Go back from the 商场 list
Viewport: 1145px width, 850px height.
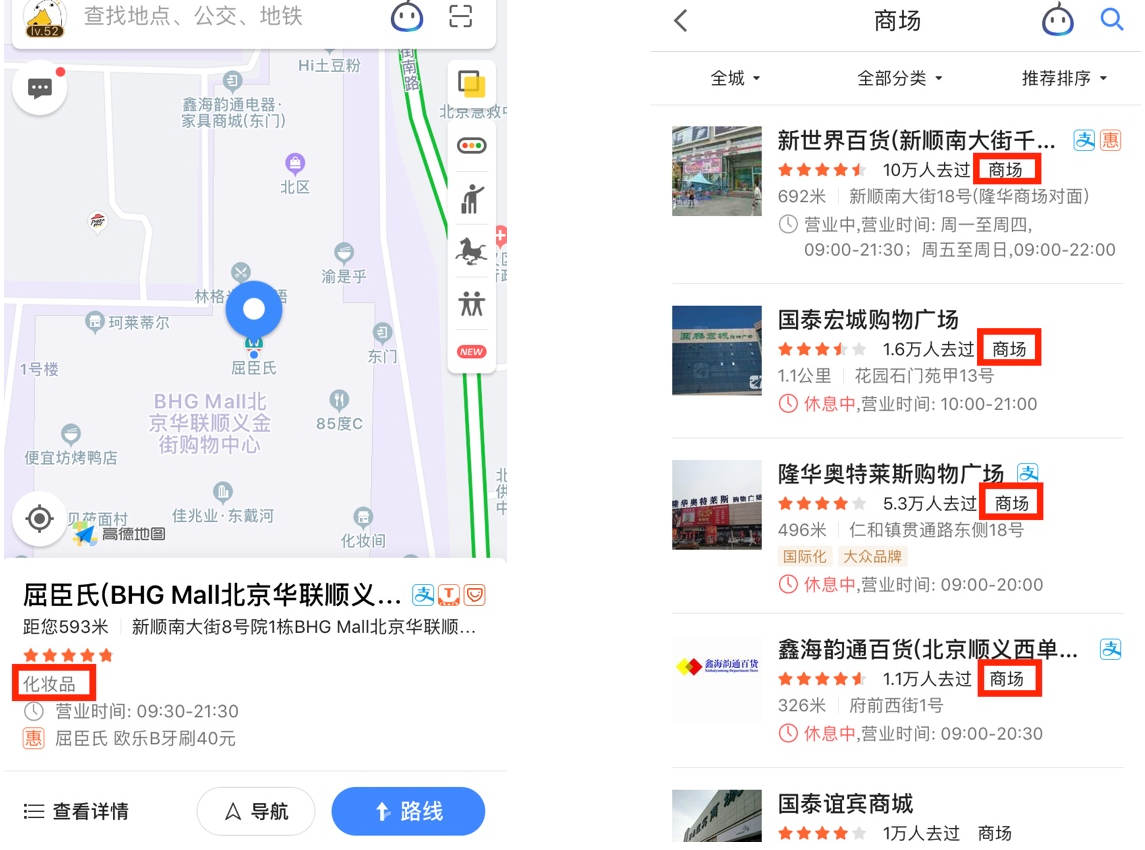[x=681, y=20]
